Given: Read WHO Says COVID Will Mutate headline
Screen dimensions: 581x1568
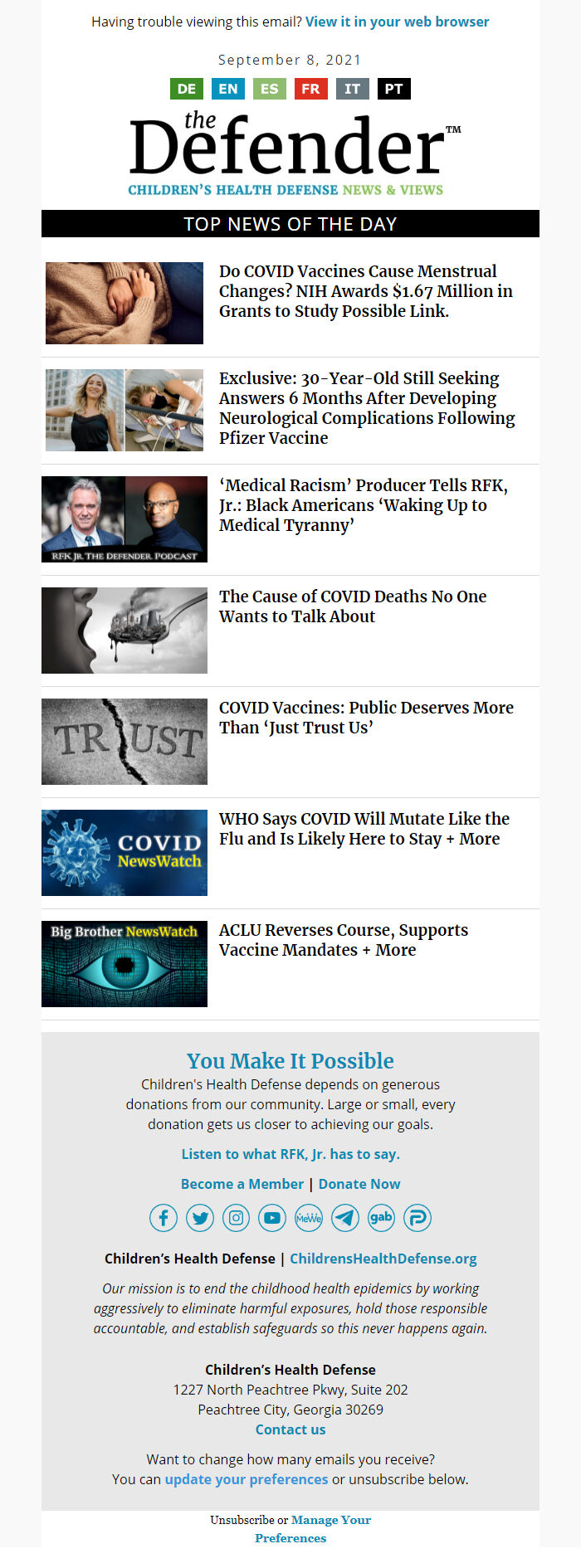Looking at the screenshot, I should (x=364, y=829).
